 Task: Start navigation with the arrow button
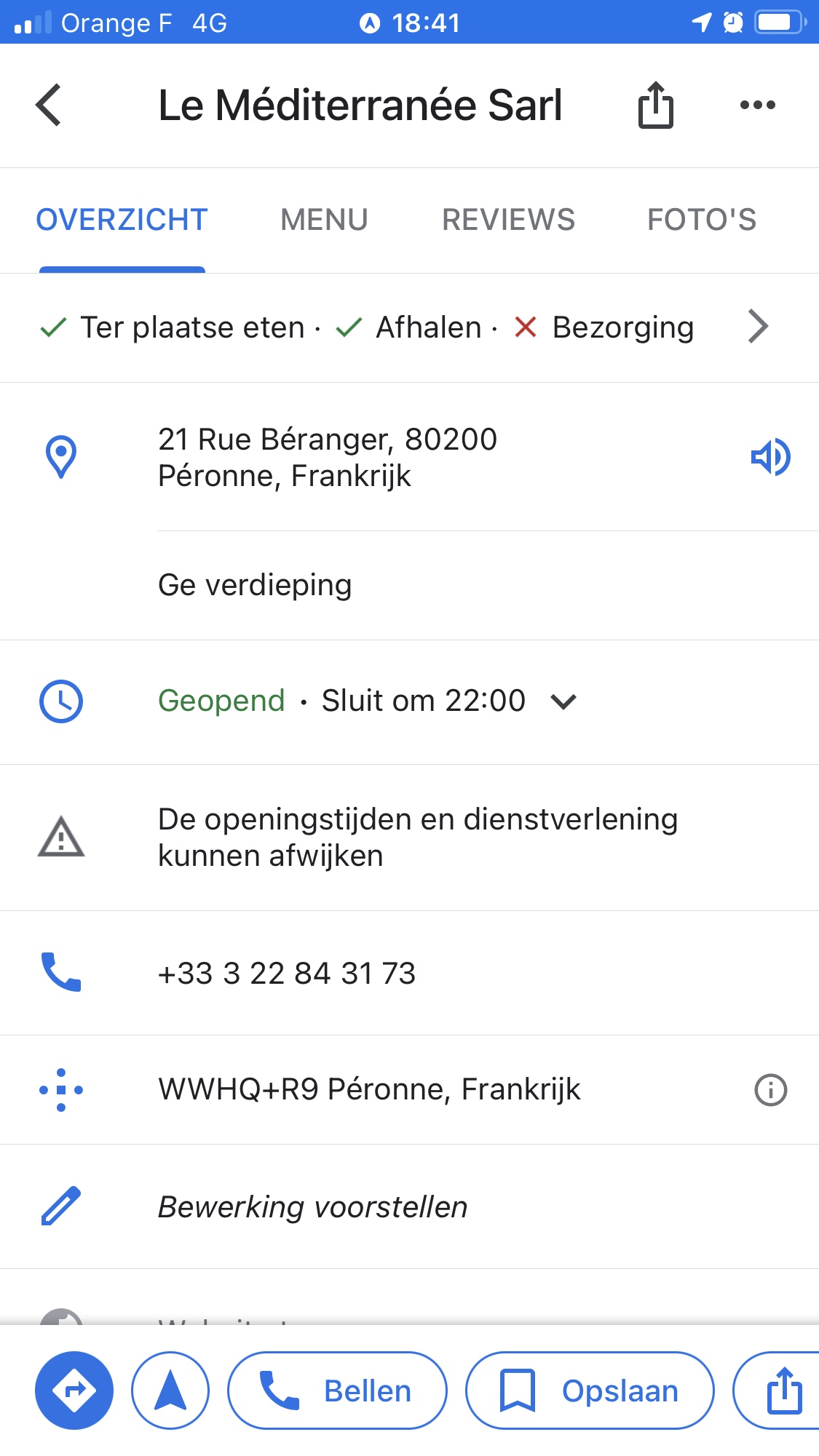[x=170, y=1391]
